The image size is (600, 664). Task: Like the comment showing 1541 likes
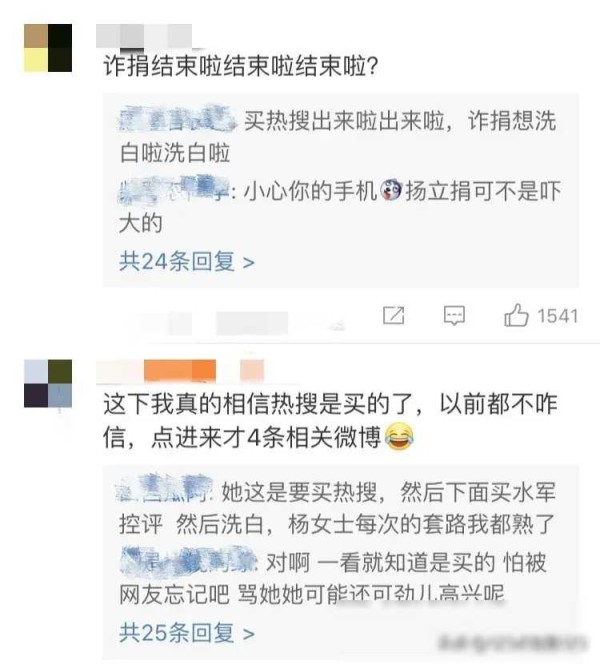(x=517, y=316)
